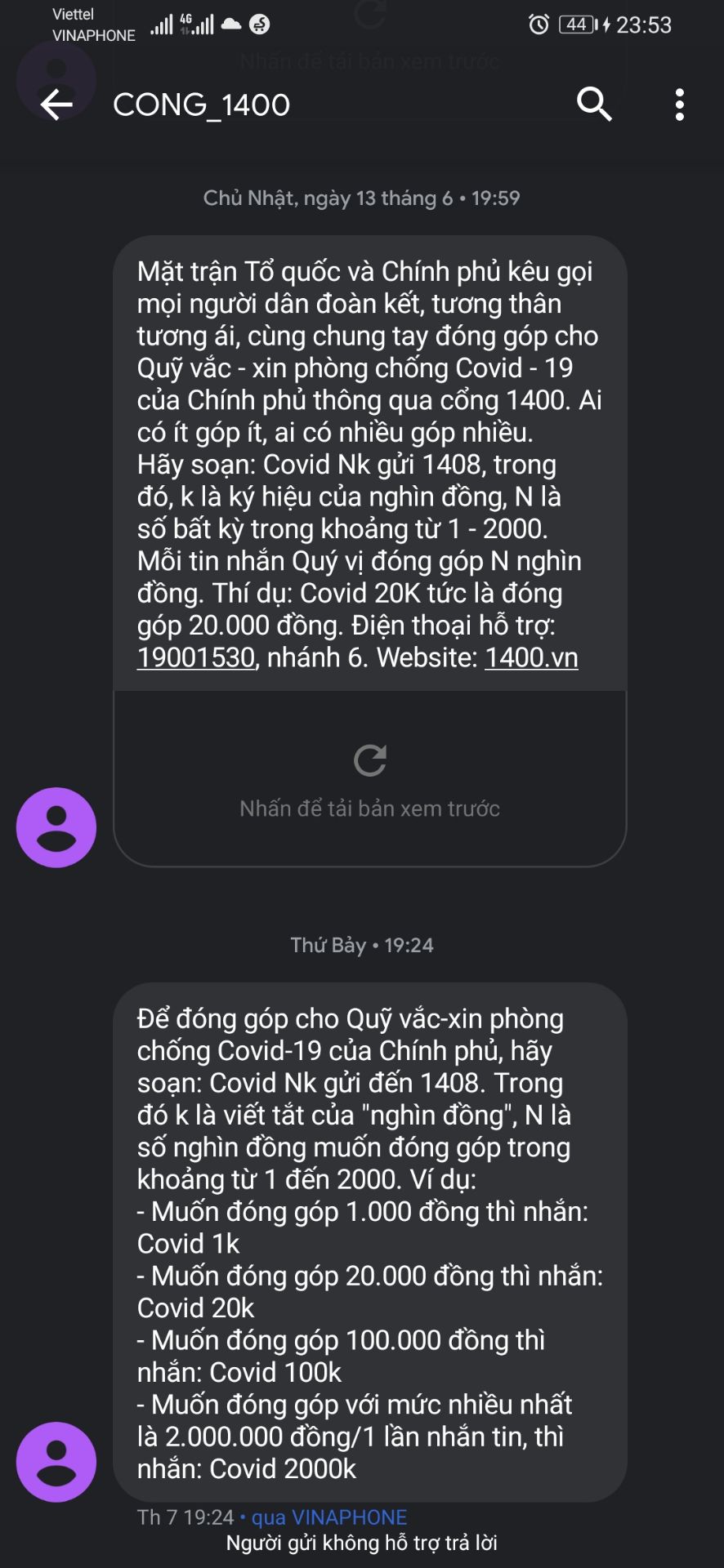Open the three-dot overflow menu
Viewport: 724px width, 1568px height.
pyautogui.click(x=677, y=105)
